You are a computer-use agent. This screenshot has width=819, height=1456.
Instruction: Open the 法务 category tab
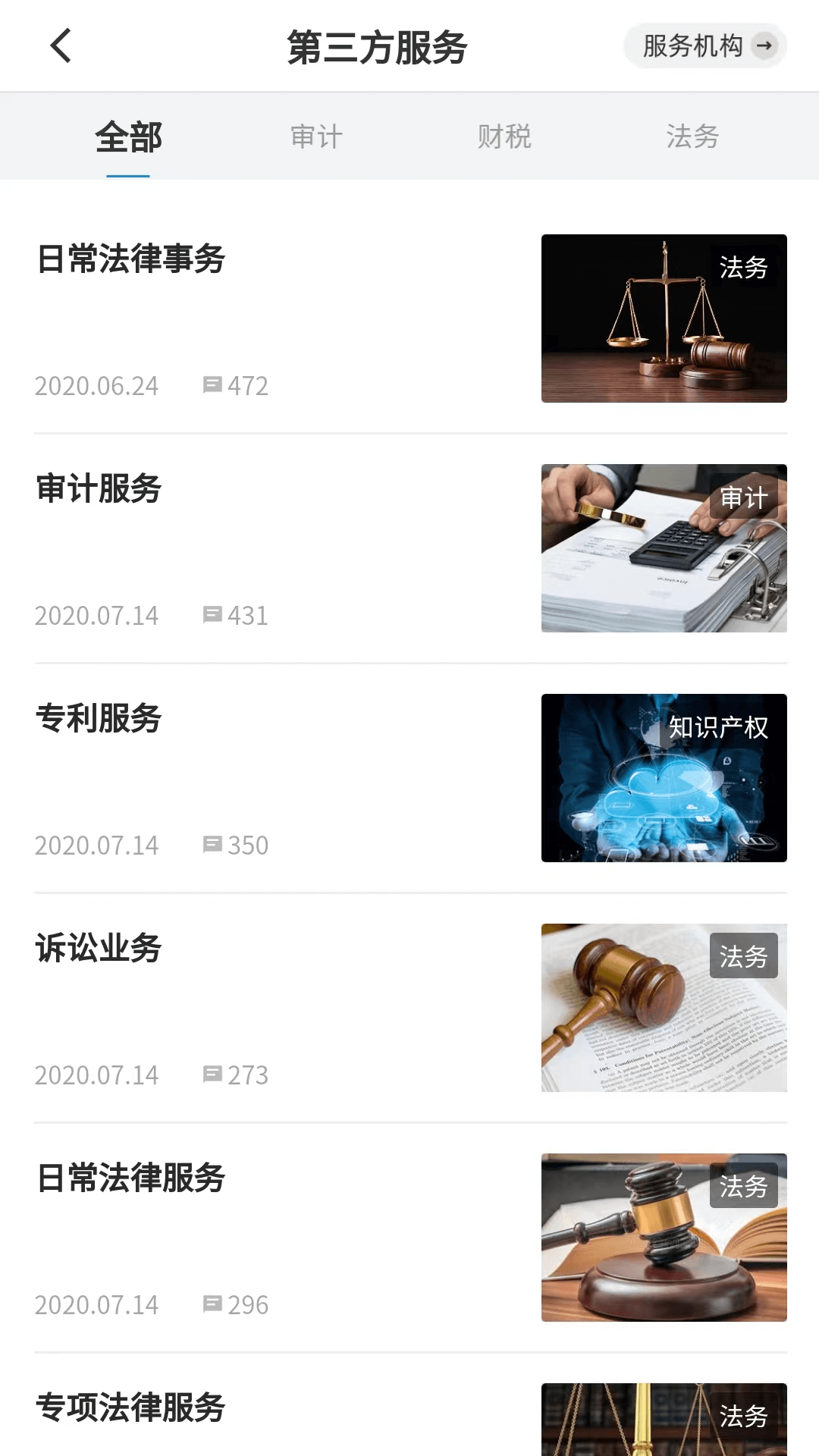[691, 136]
